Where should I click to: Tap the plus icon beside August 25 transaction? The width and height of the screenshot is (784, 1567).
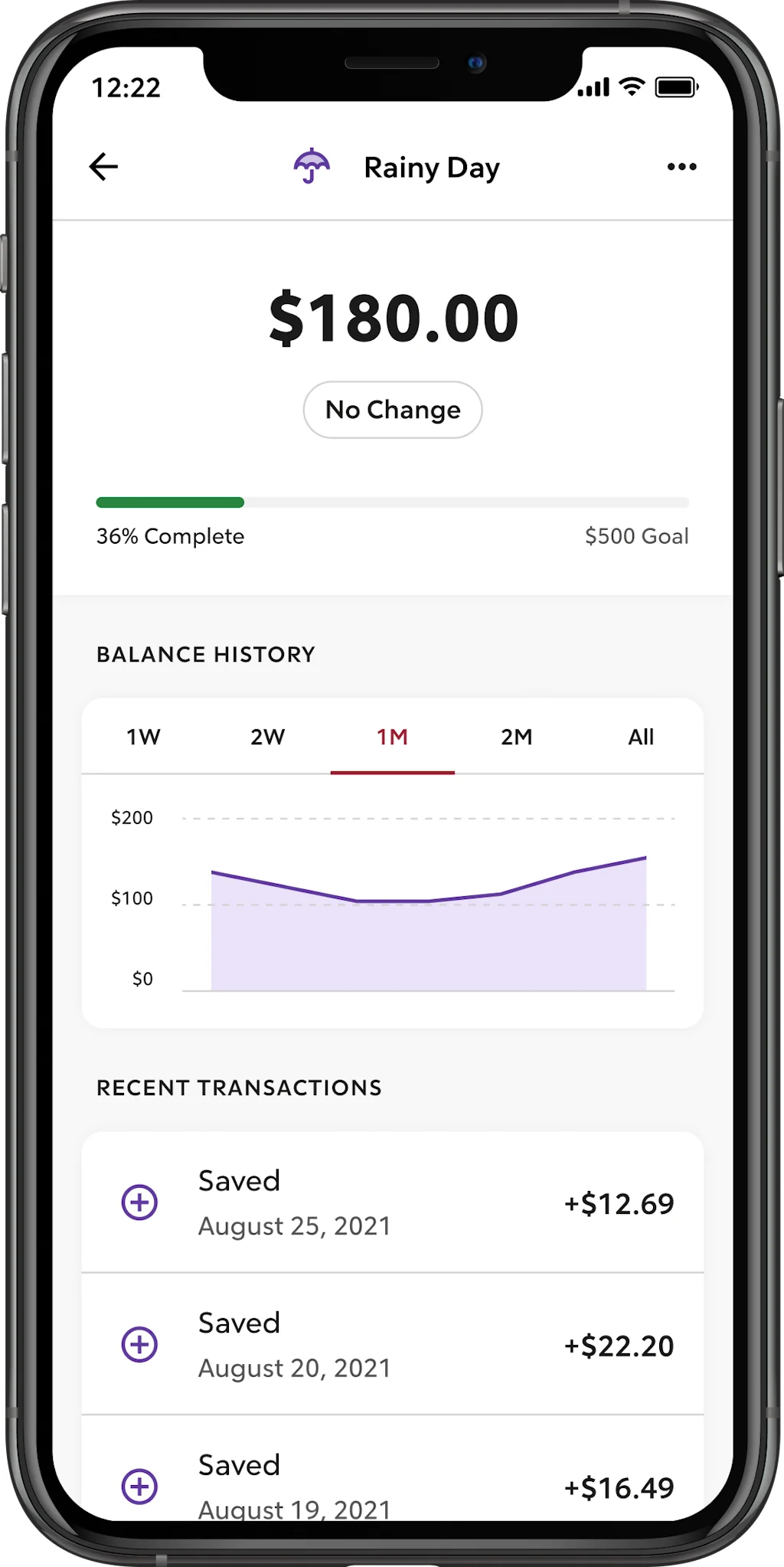click(x=139, y=1204)
